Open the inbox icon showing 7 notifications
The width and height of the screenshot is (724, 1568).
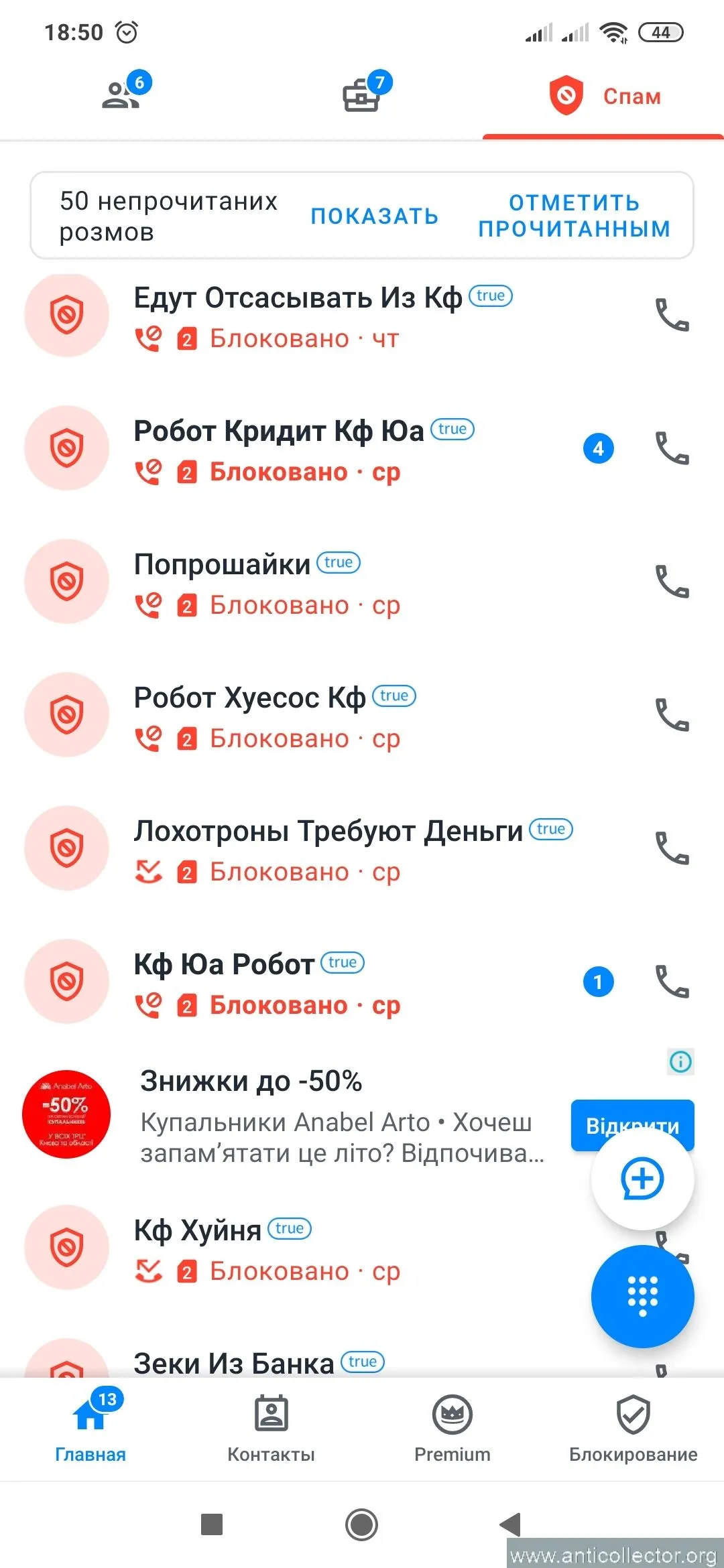point(362,95)
